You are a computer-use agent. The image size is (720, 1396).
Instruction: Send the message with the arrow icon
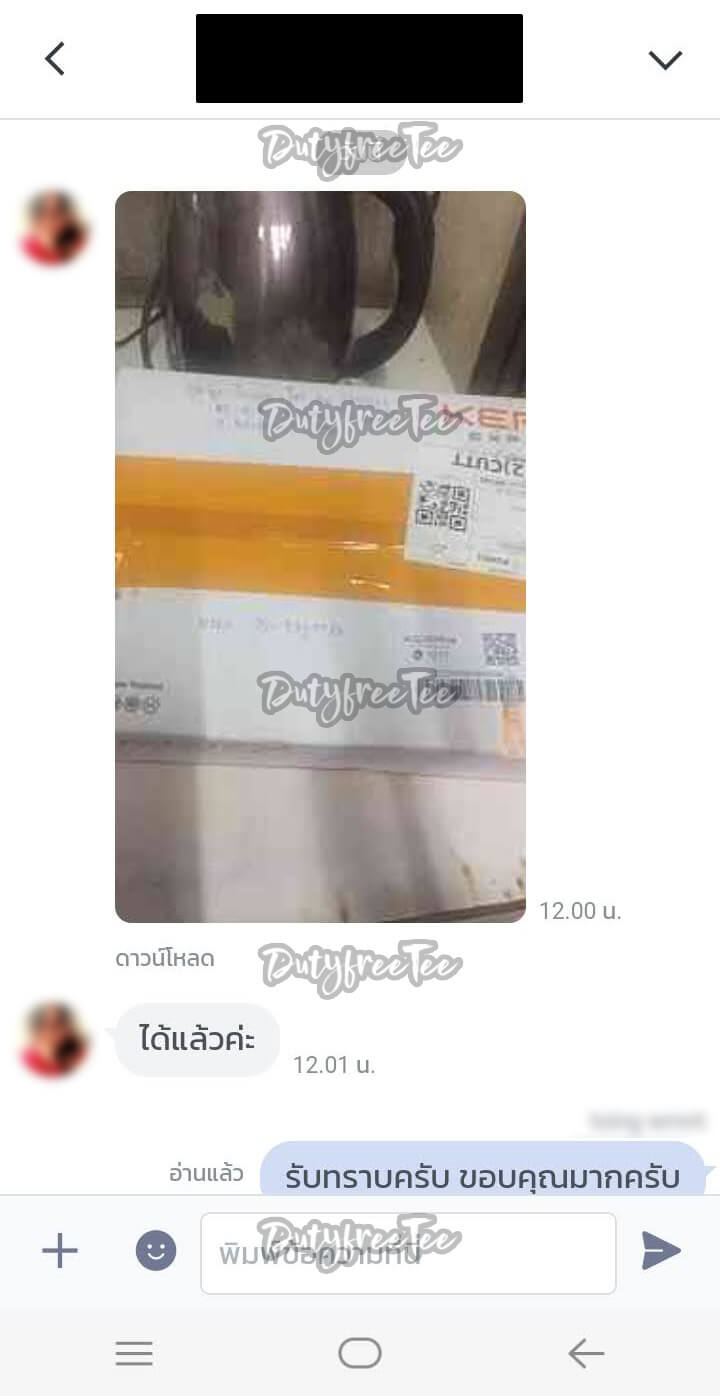(661, 1251)
